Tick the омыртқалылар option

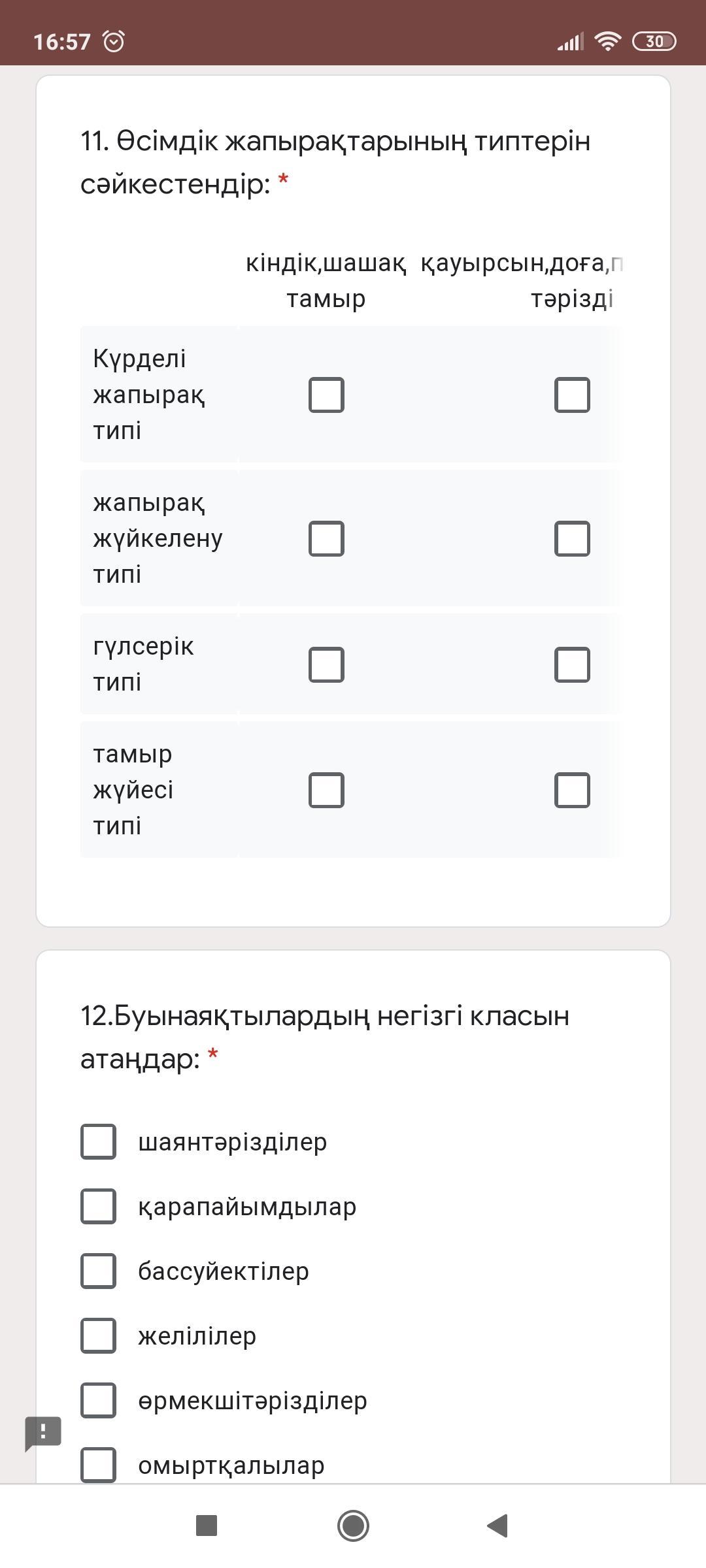click(x=98, y=1465)
